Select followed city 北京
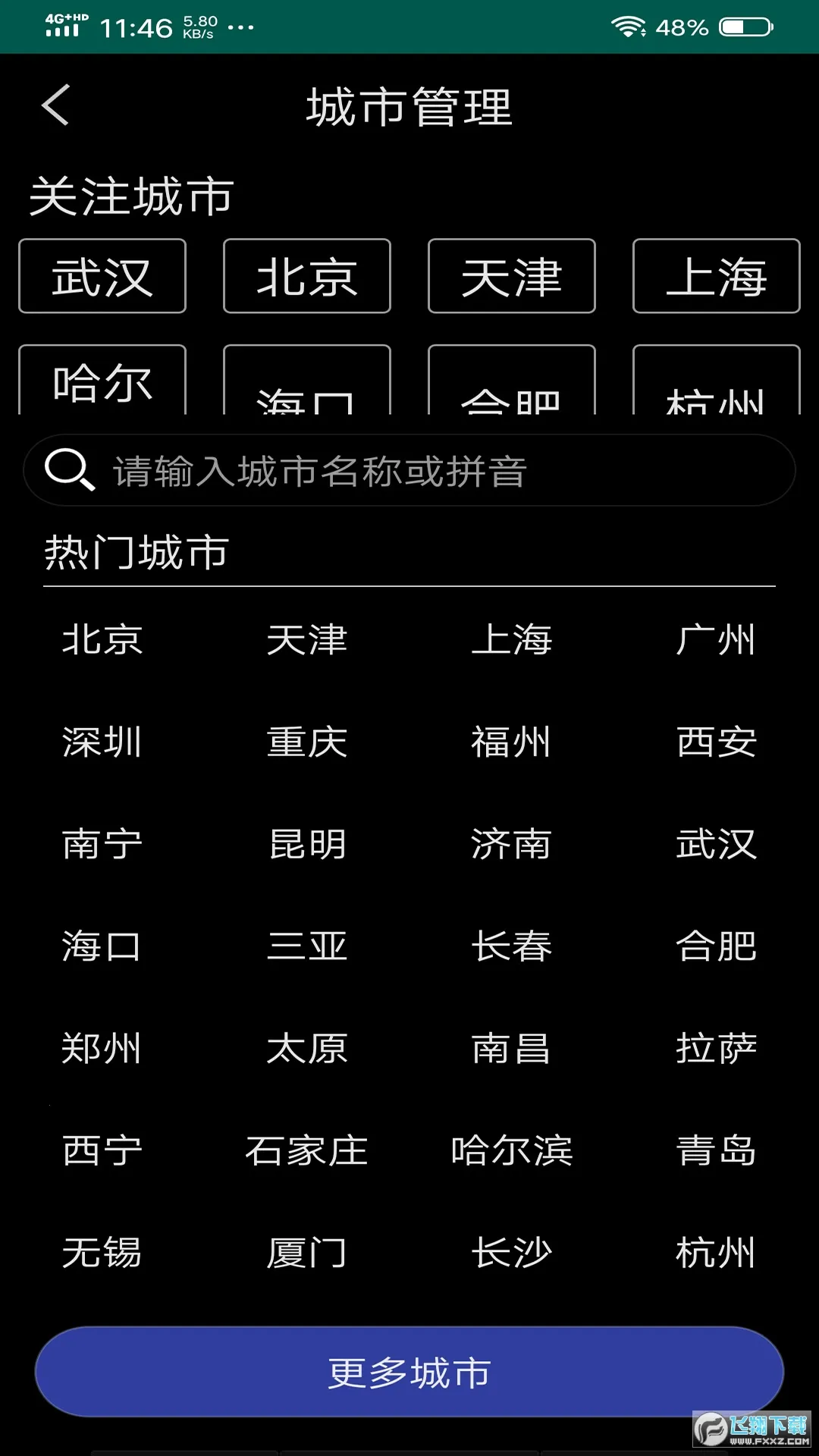This screenshot has width=819, height=1456. [x=307, y=276]
